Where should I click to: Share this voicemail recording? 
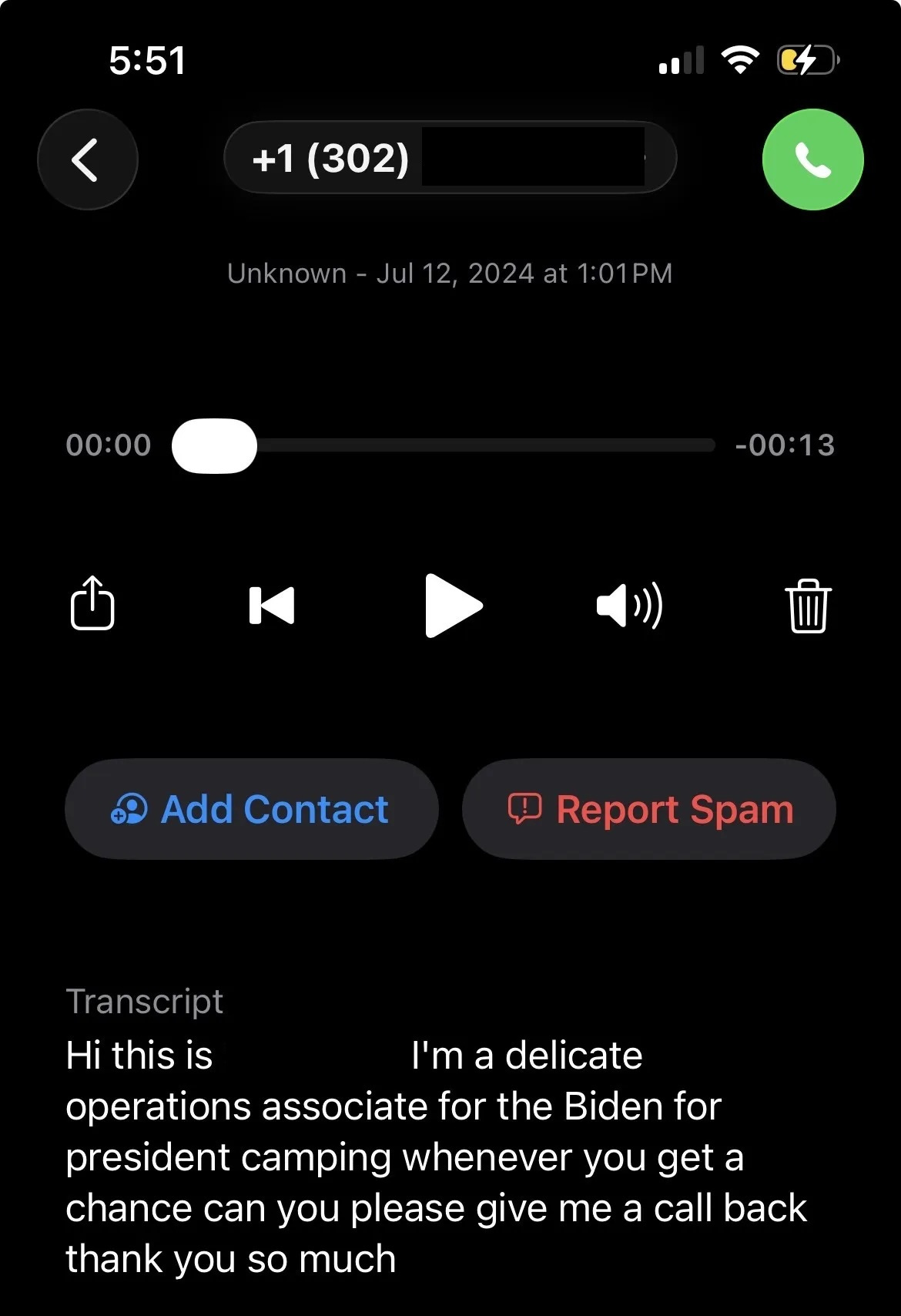pos(92,604)
